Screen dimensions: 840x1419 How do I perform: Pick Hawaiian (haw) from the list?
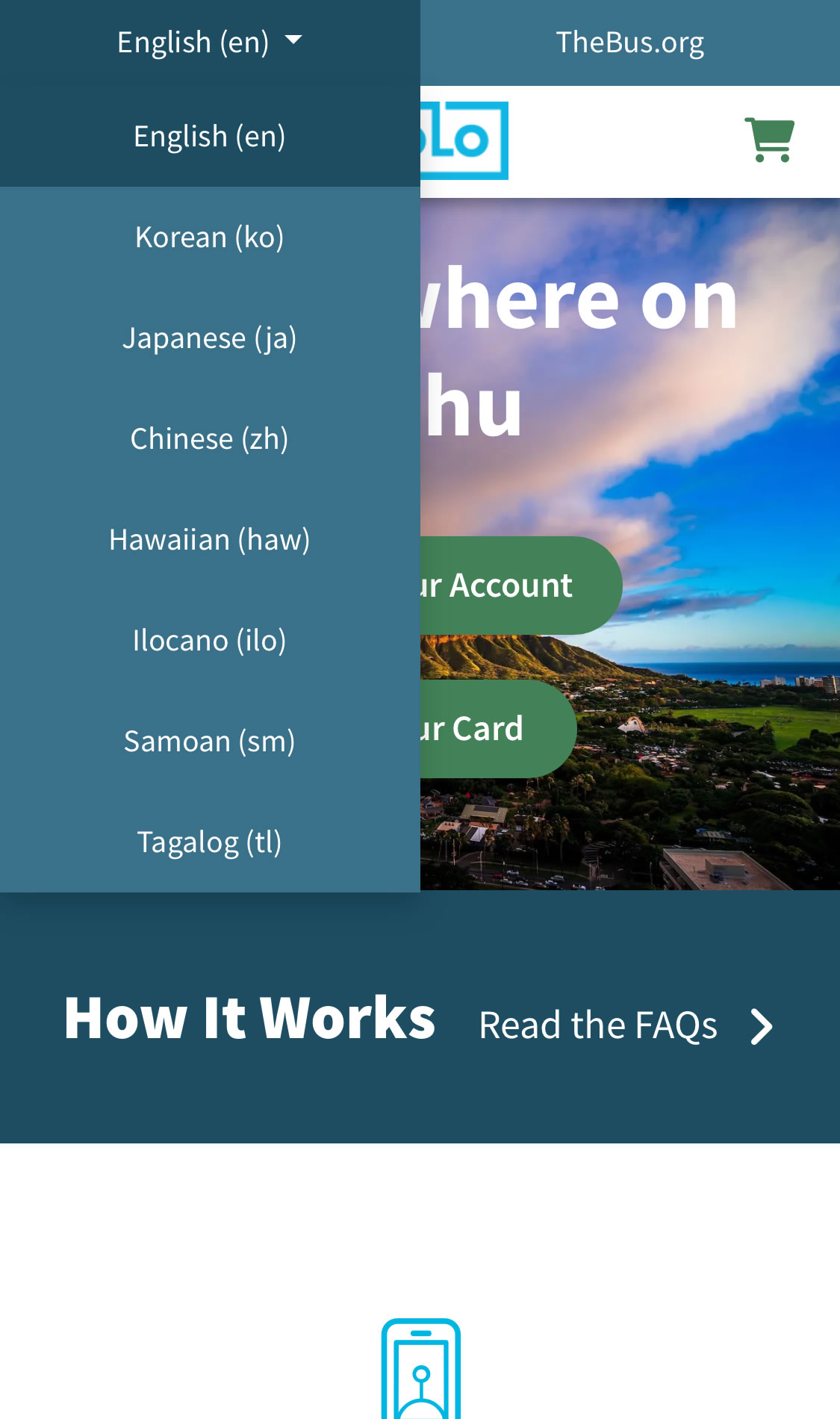point(209,540)
